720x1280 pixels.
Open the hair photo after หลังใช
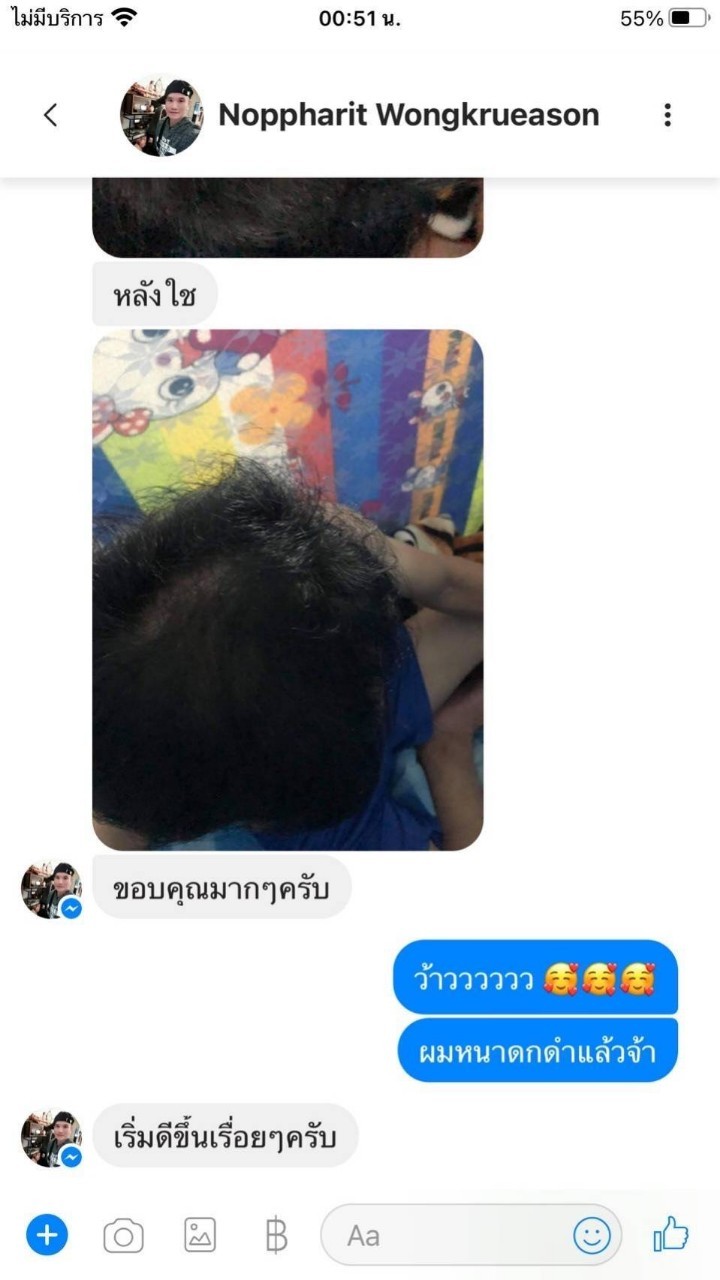(288, 590)
